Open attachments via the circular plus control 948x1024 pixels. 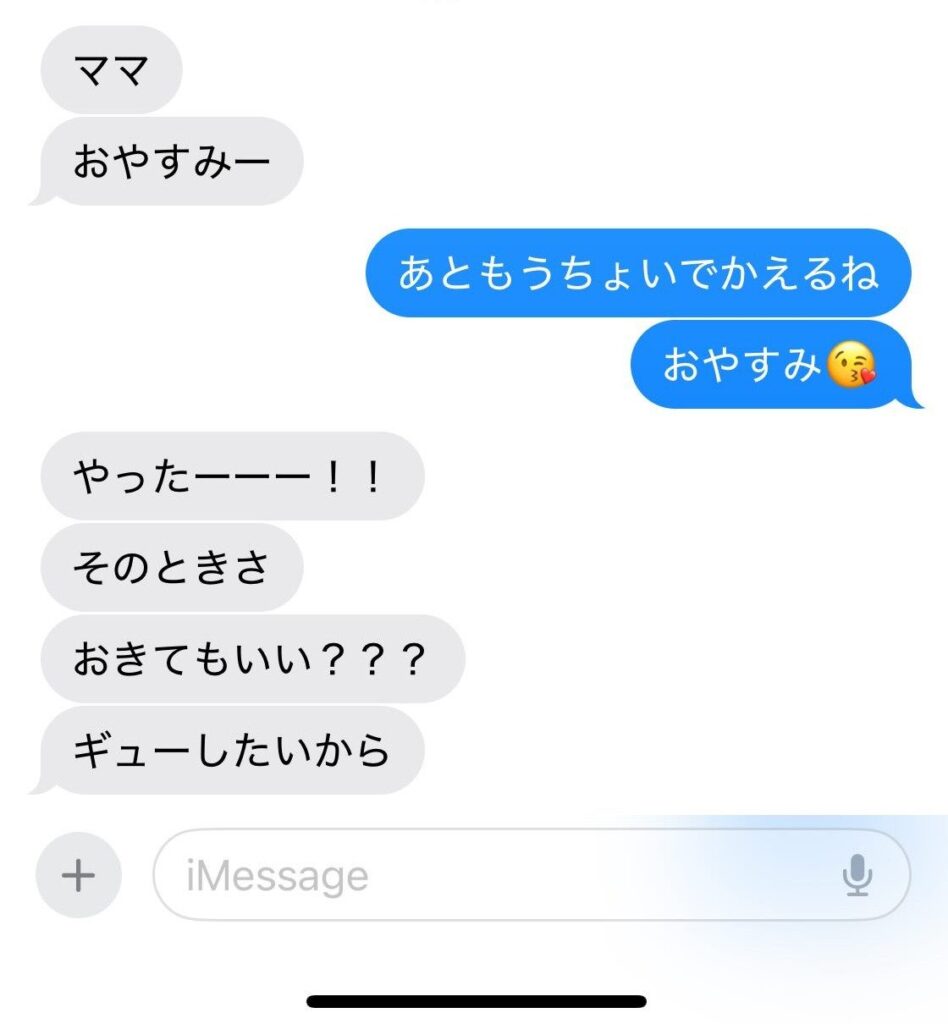pyautogui.click(x=76, y=876)
